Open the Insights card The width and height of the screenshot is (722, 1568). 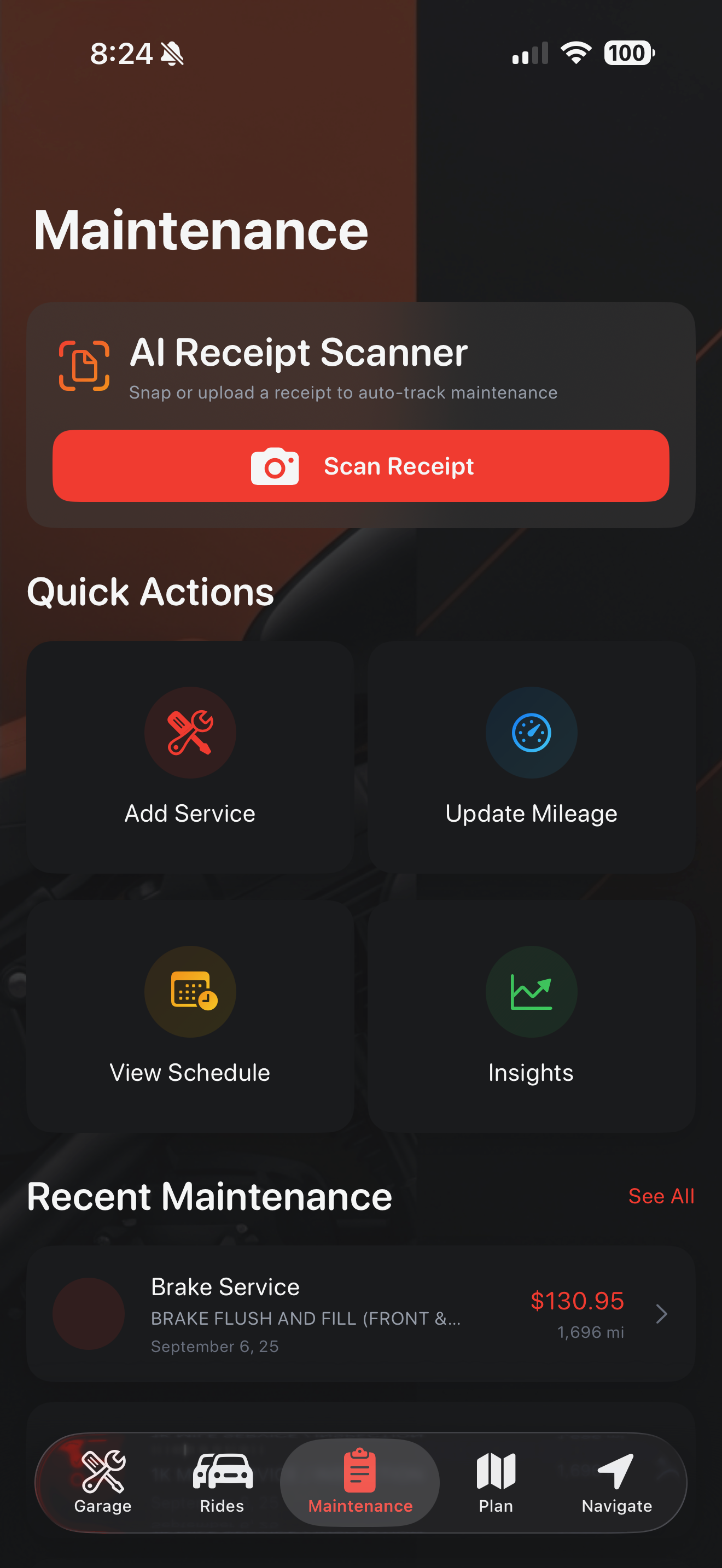(531, 1015)
